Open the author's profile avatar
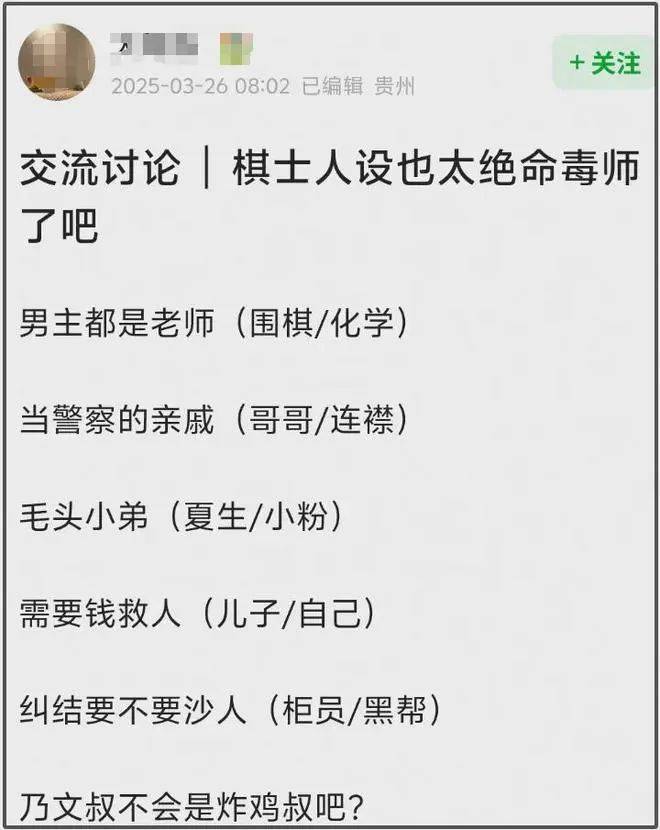The image size is (660, 830). click(56, 62)
